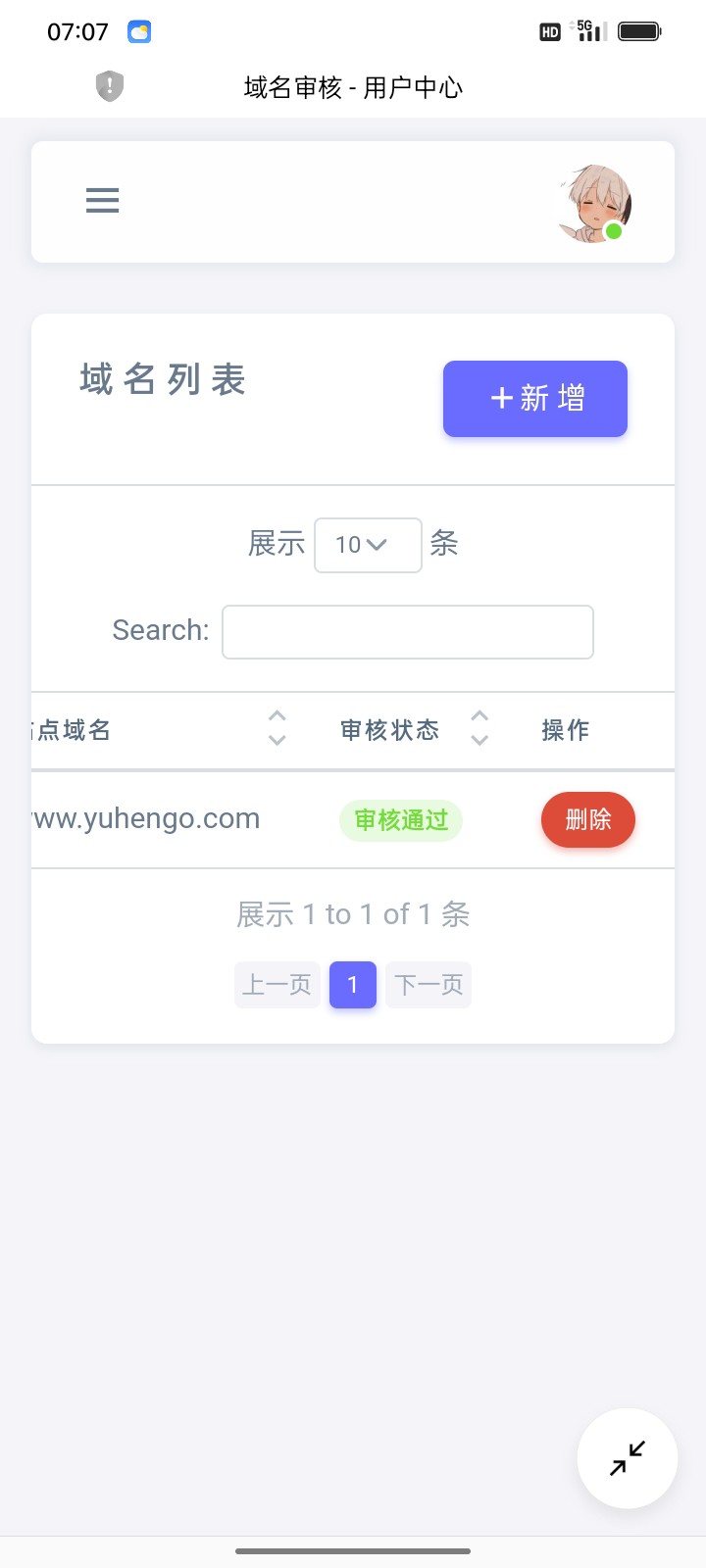Focus the Search input field
The image size is (706, 1568).
point(408,632)
